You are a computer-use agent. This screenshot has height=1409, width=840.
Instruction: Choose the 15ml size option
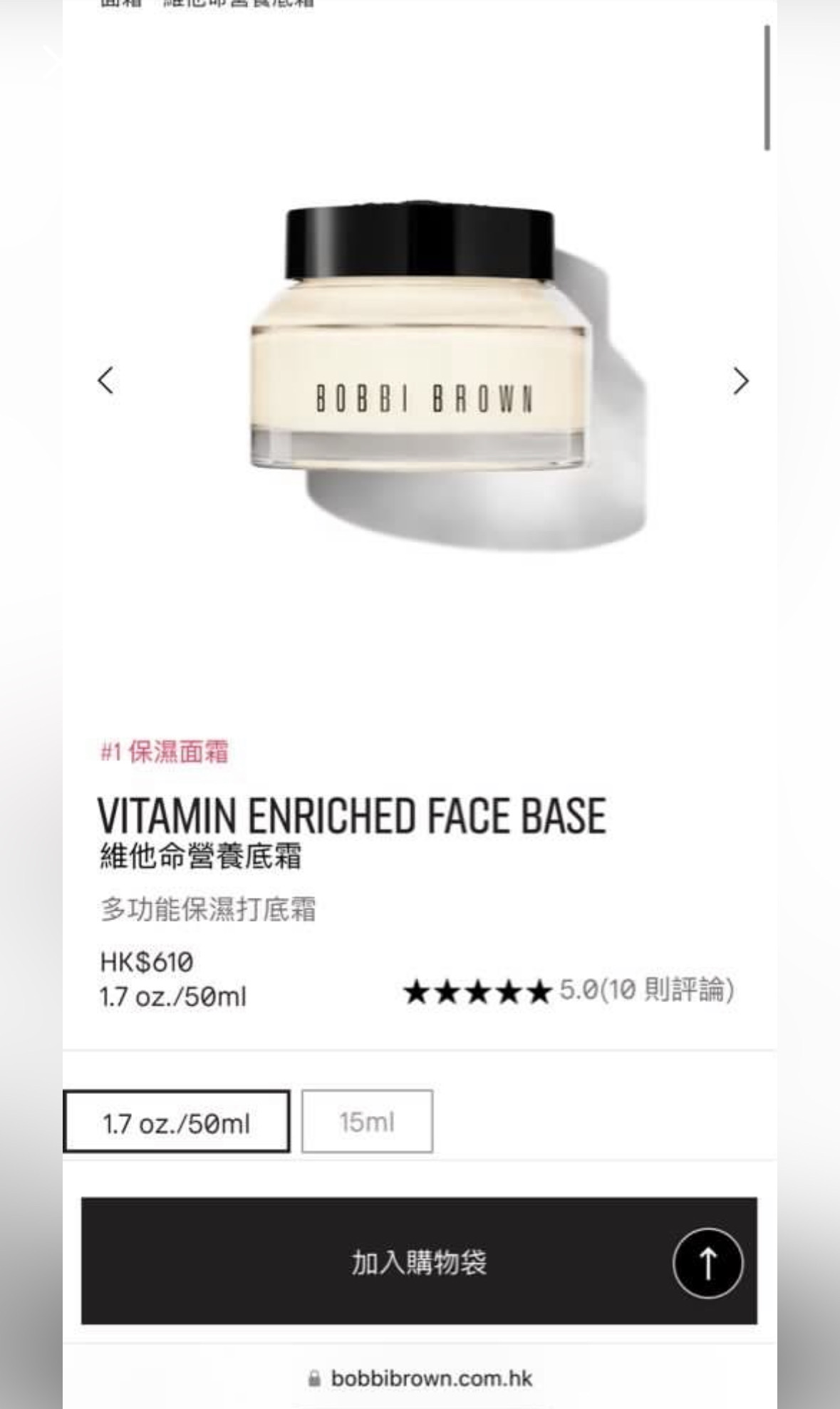(367, 1122)
